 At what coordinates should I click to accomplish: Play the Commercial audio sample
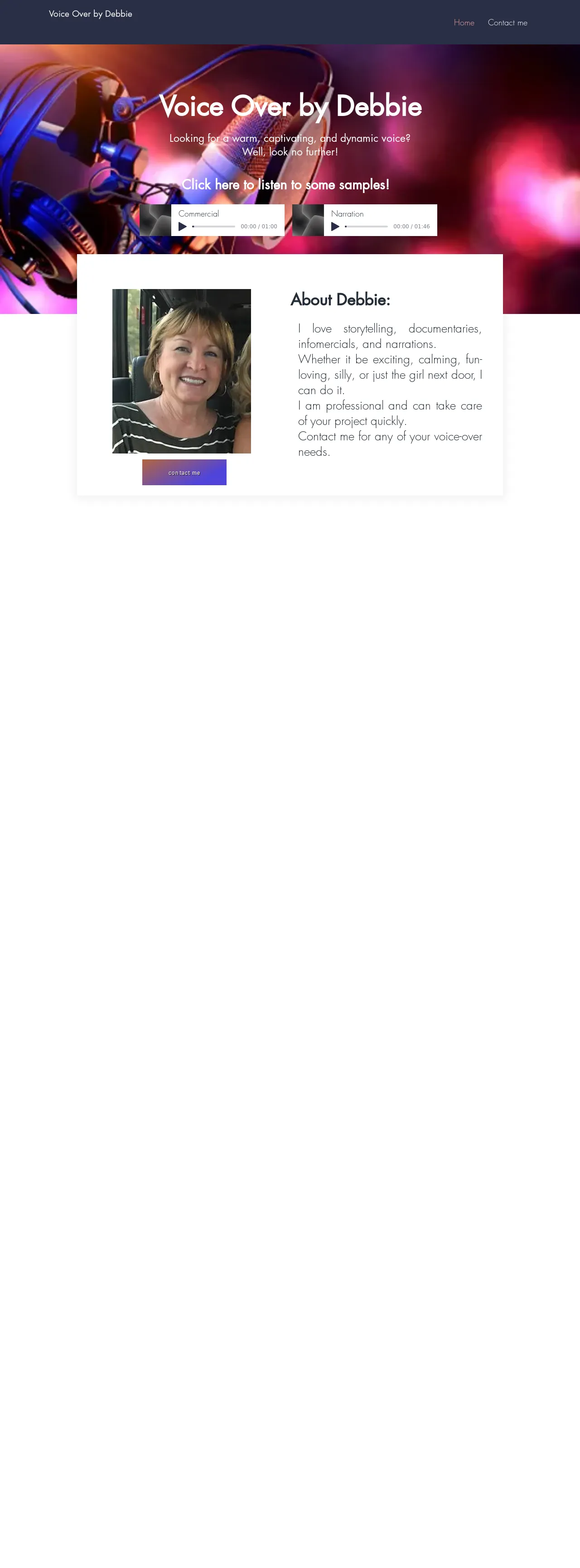[x=183, y=227]
